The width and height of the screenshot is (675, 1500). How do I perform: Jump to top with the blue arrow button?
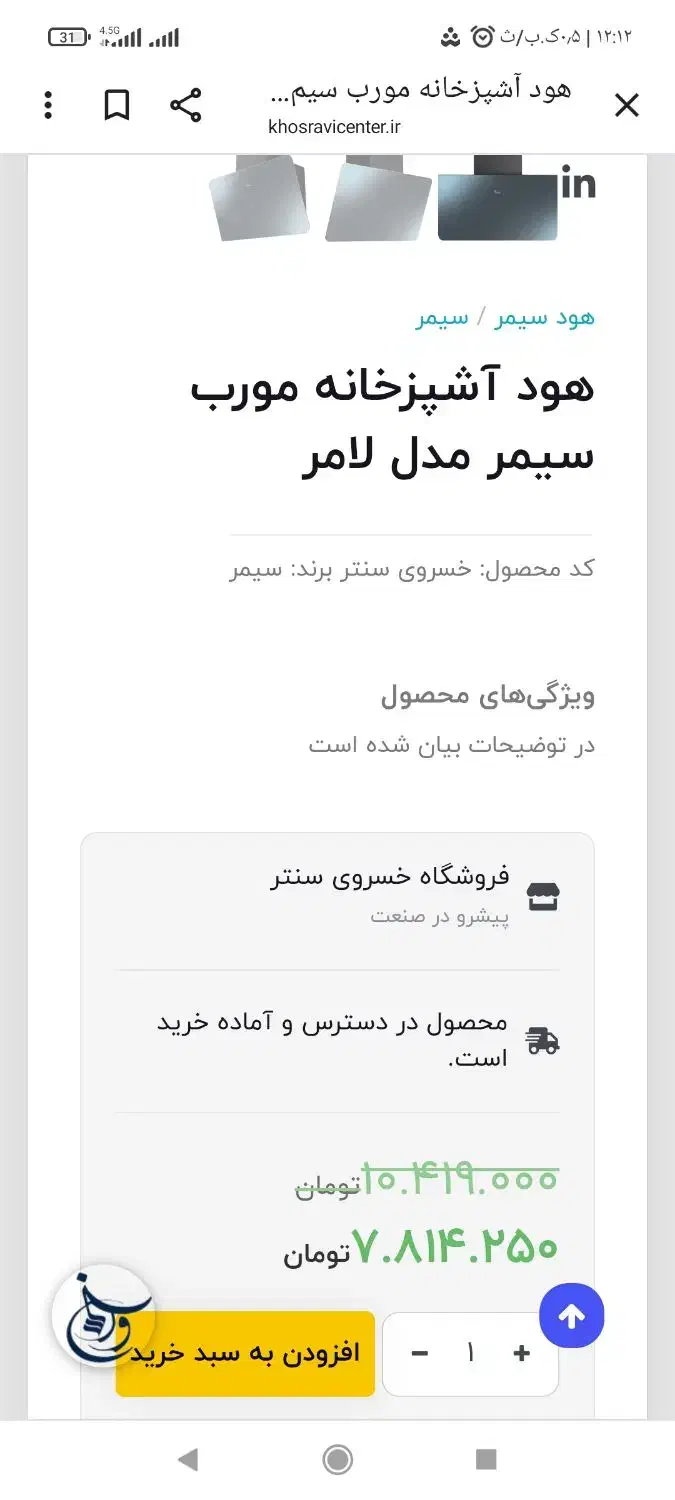point(572,1317)
